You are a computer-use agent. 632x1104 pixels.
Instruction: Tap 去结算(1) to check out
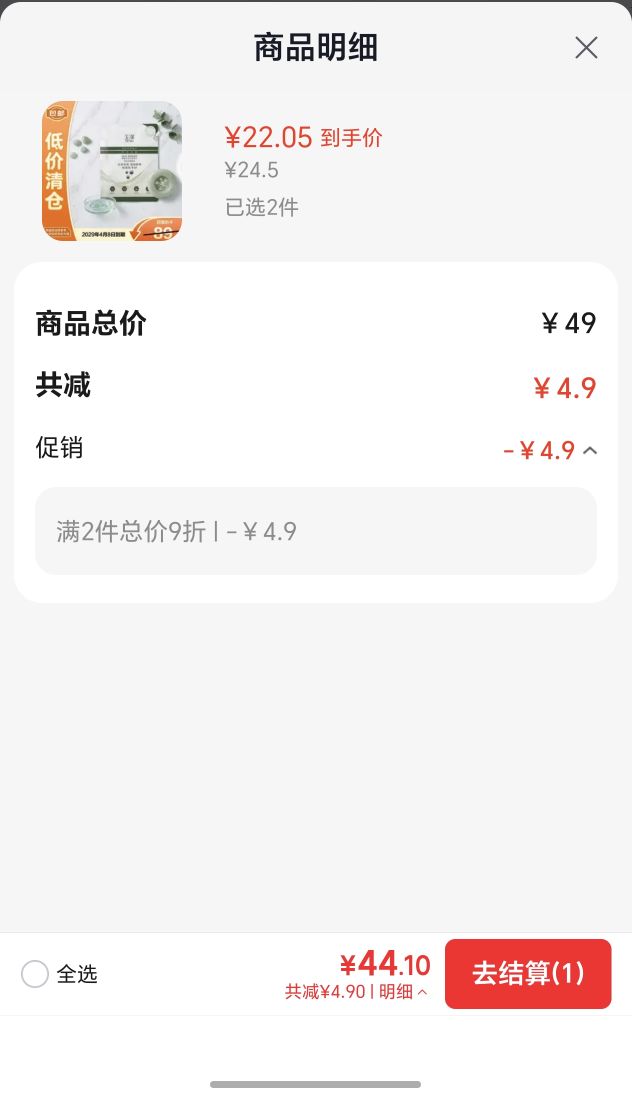point(528,974)
